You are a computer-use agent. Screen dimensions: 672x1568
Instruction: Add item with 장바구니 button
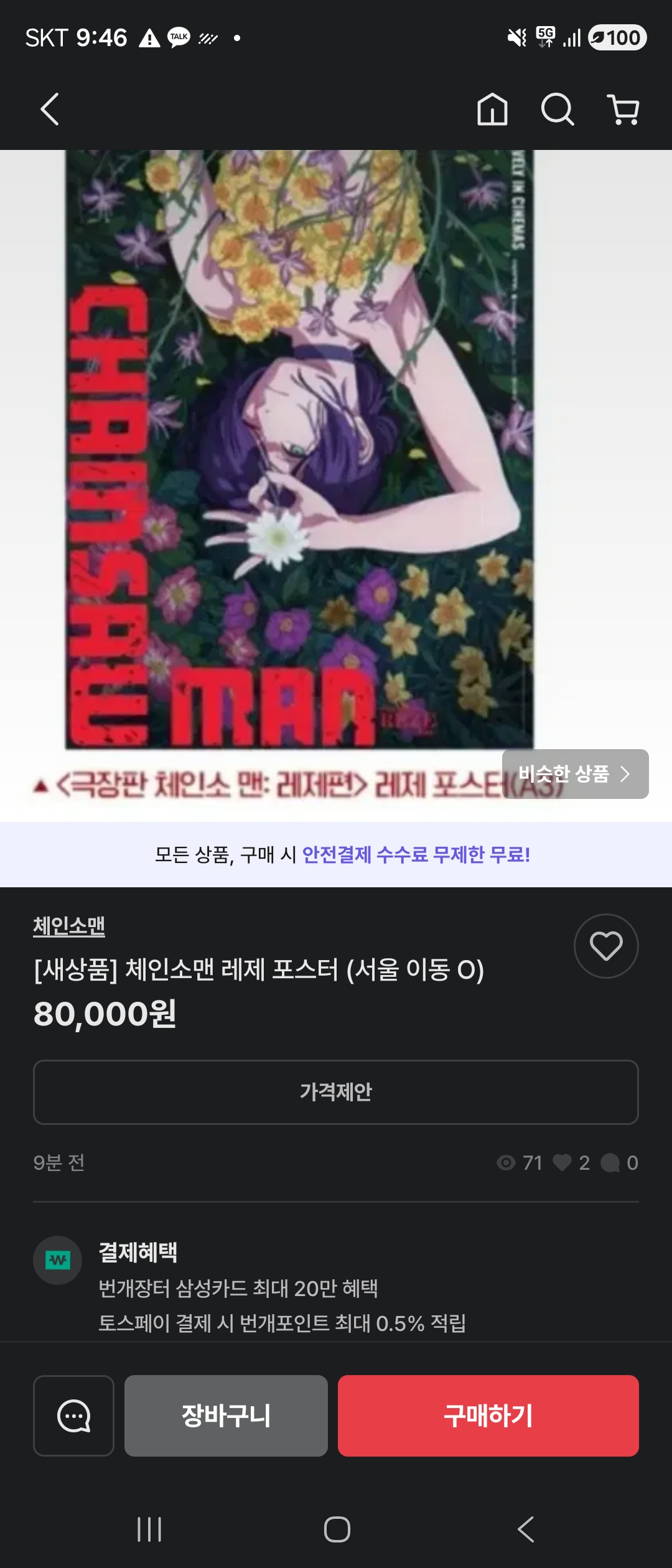coord(226,1416)
